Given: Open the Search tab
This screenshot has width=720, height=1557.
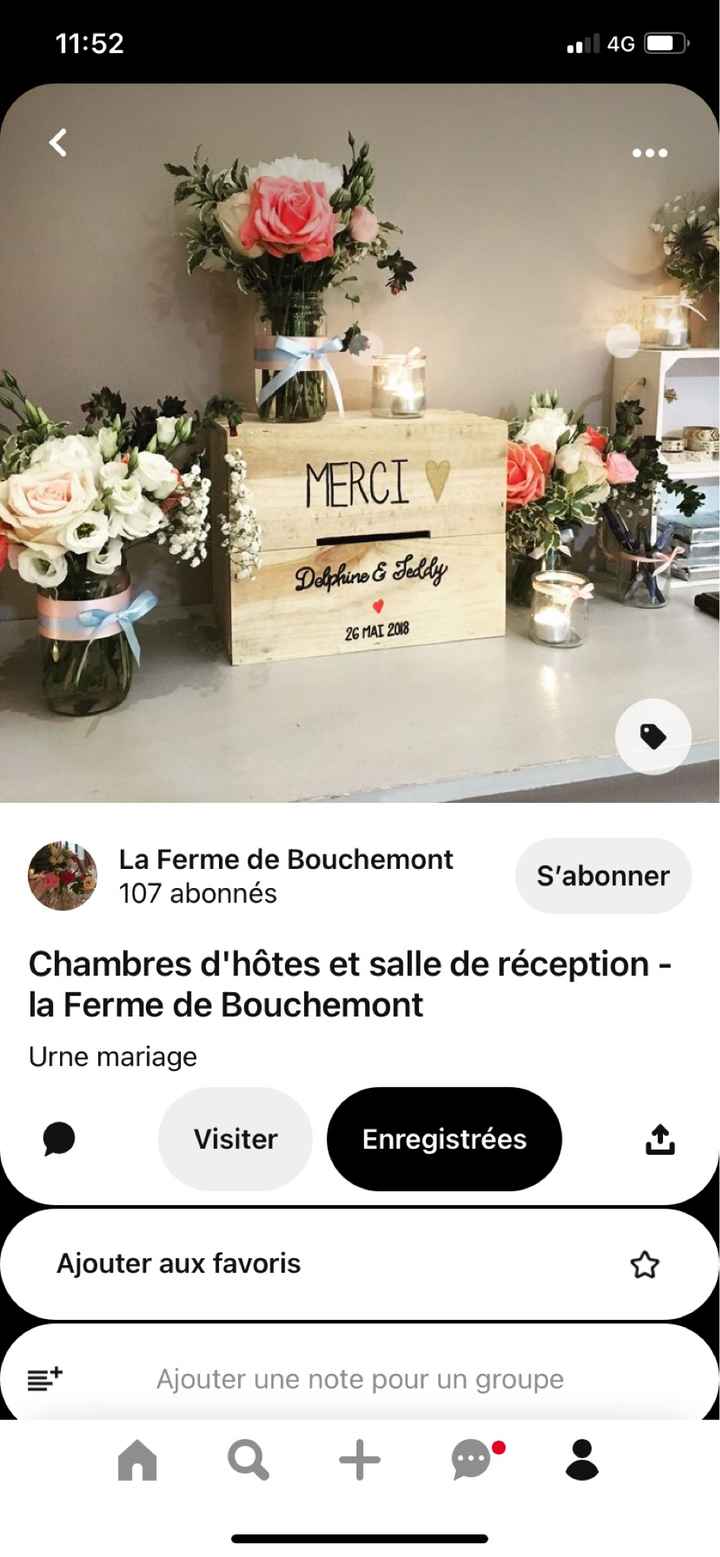Looking at the screenshot, I should pos(248,1461).
